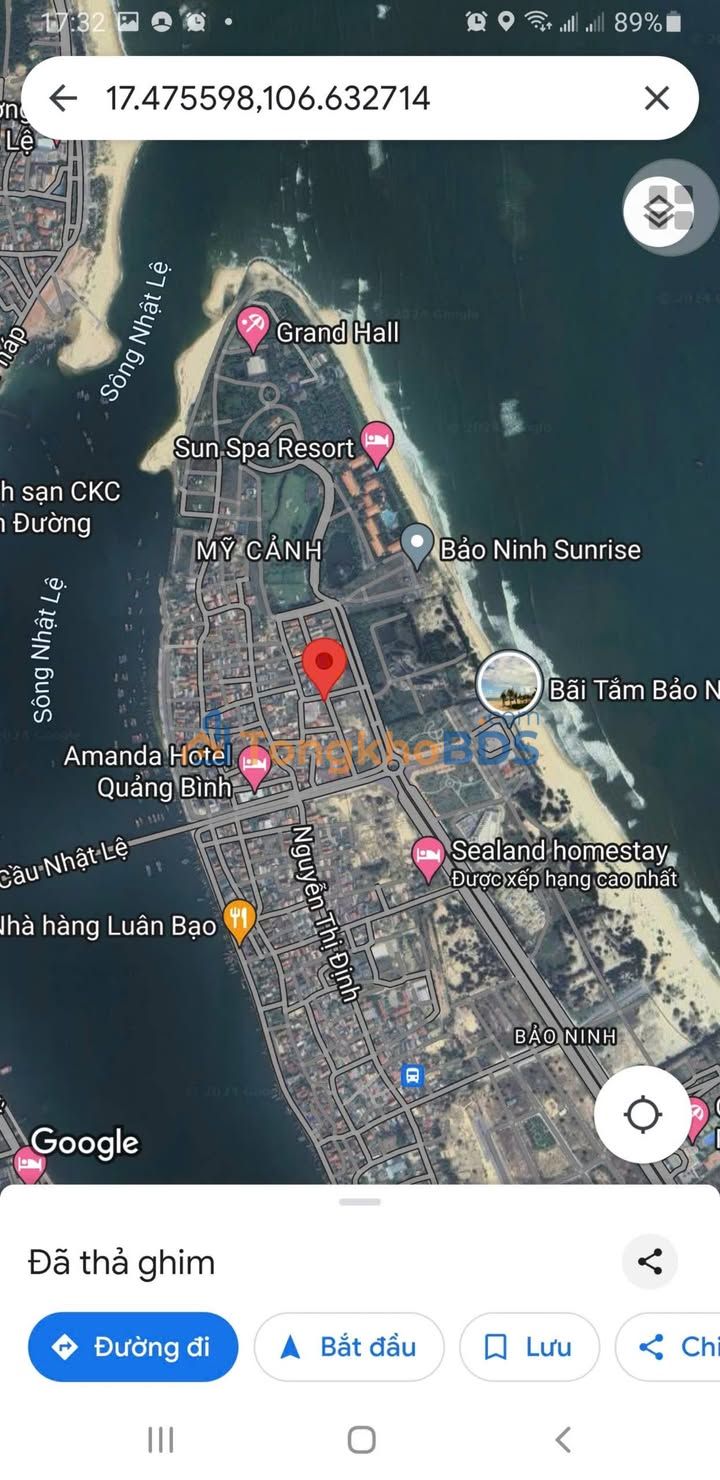The height and width of the screenshot is (1480, 720).
Task: Share the dropped pin via share icon
Action: click(649, 1262)
